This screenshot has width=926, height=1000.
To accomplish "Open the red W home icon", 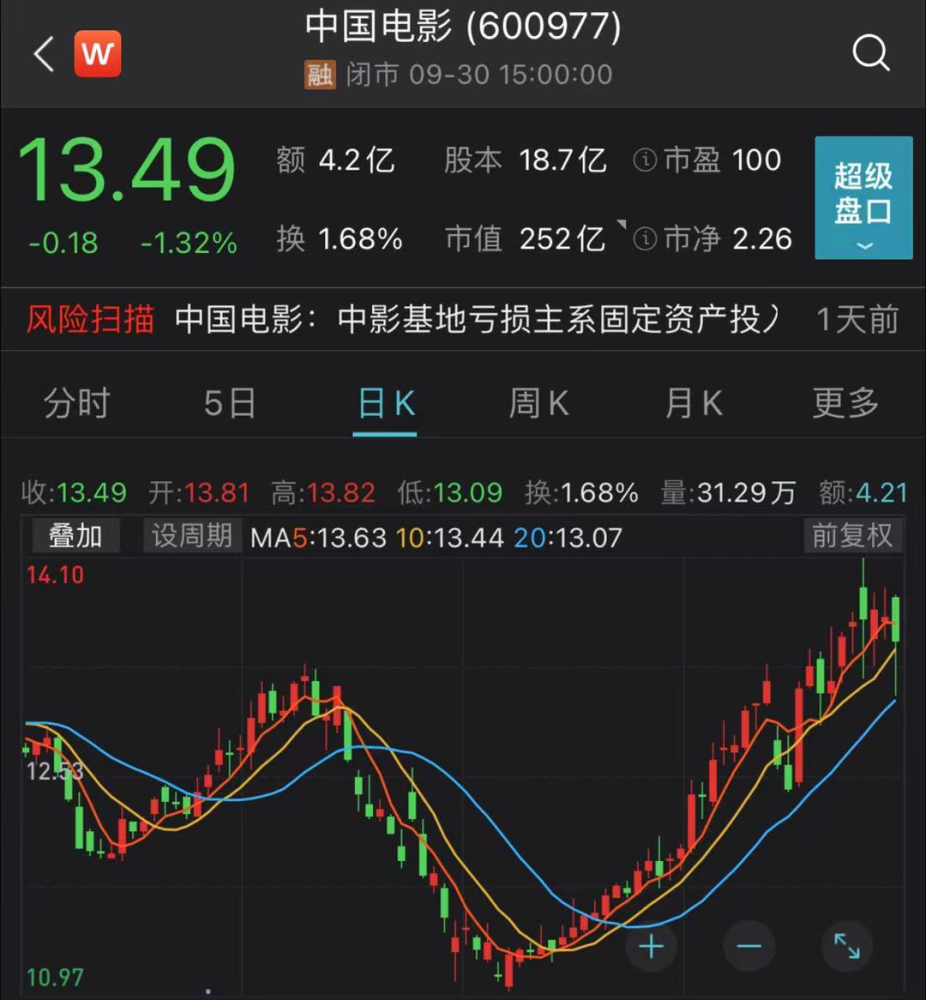I will pyautogui.click(x=98, y=54).
